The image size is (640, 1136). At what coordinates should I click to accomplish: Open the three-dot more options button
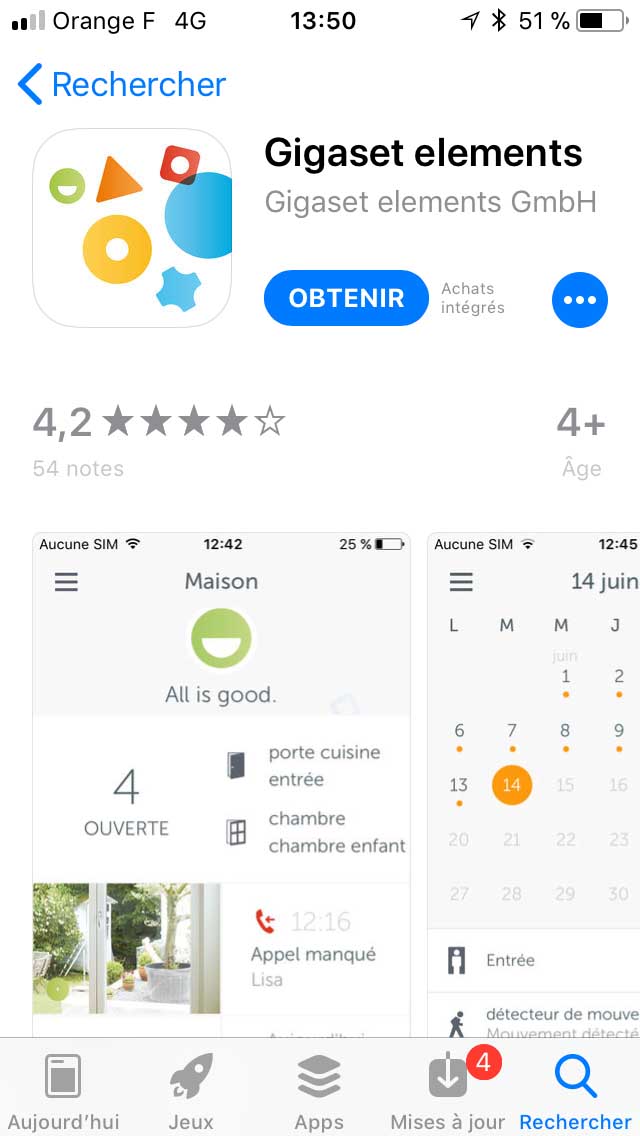579,300
